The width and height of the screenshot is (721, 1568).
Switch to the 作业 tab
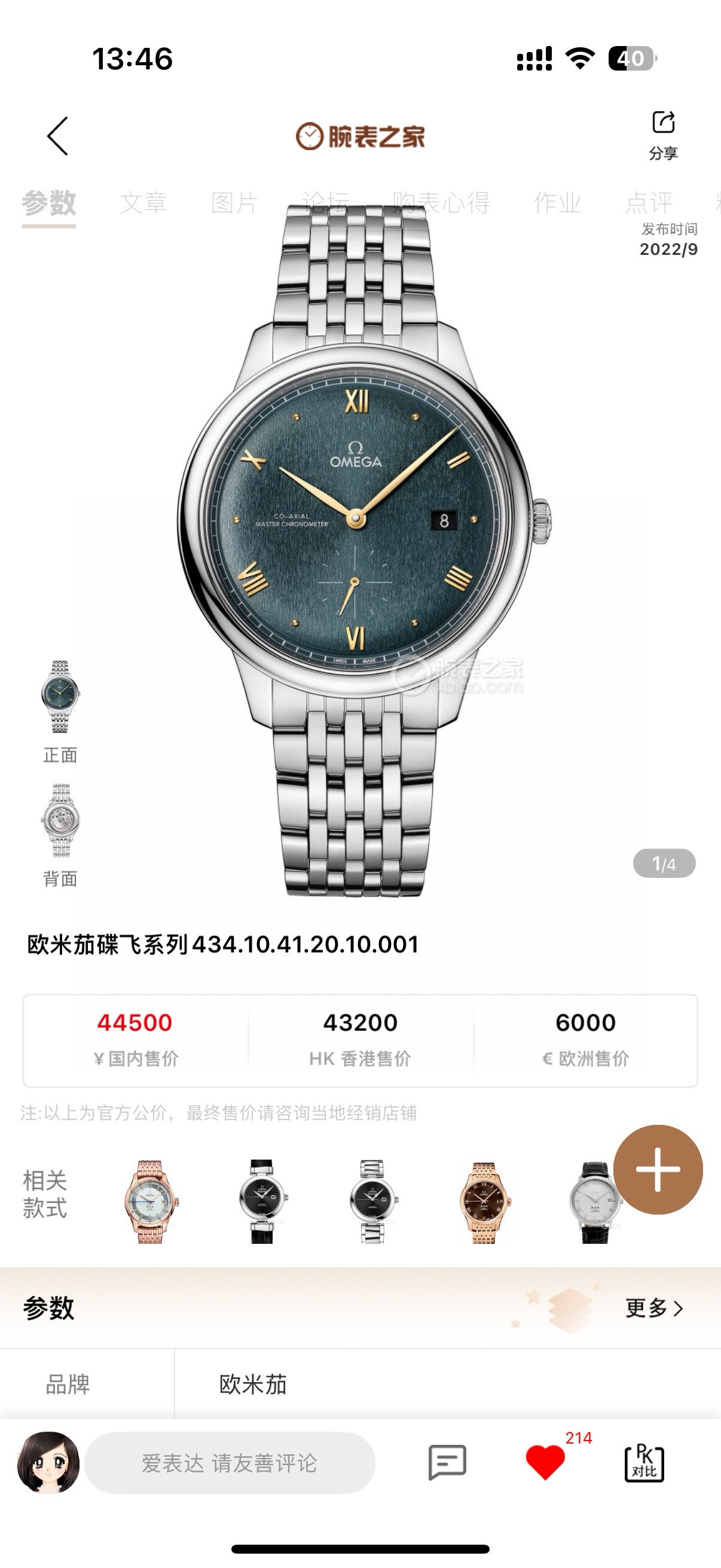click(x=557, y=203)
